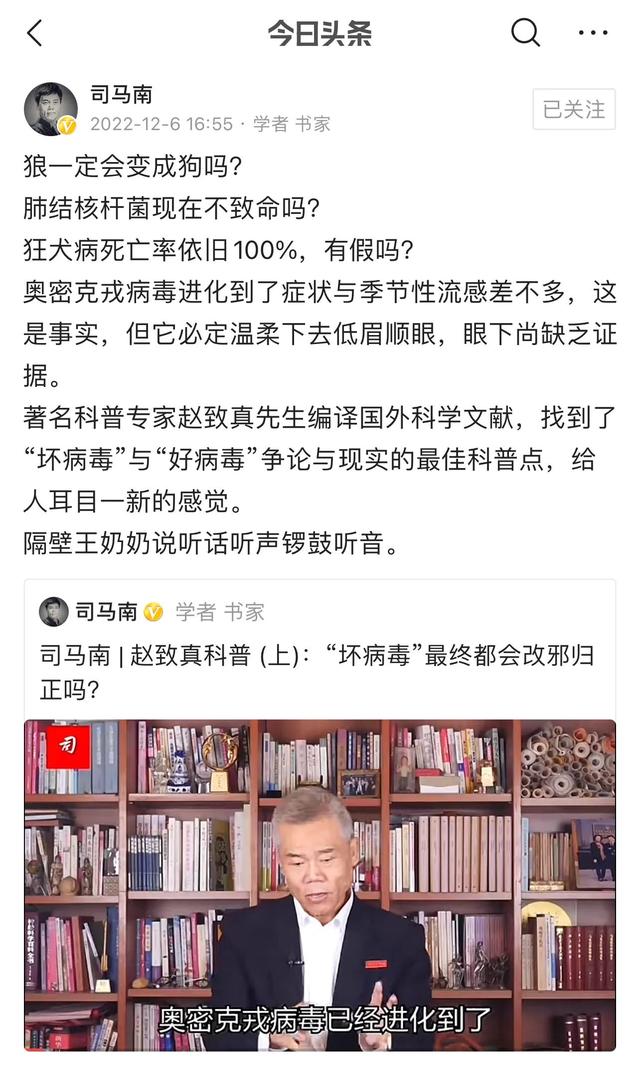Viewport: 640px width, 1065px height.
Task: Open the search icon in header
Action: pos(525,33)
